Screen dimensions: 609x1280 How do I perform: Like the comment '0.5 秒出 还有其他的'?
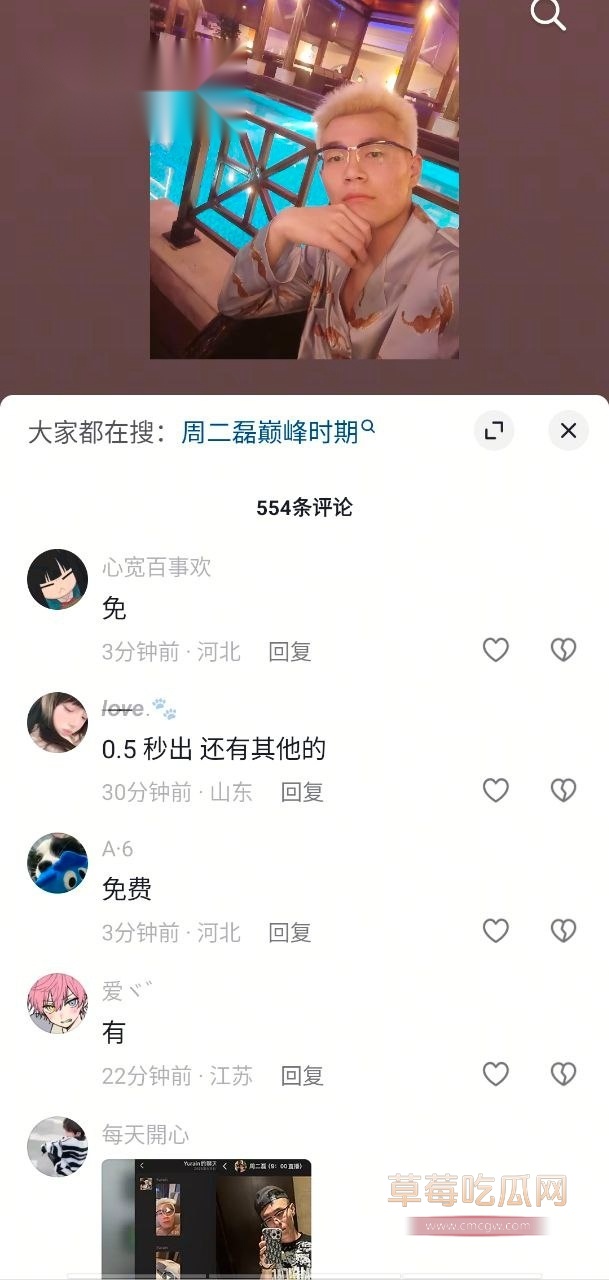tap(496, 791)
